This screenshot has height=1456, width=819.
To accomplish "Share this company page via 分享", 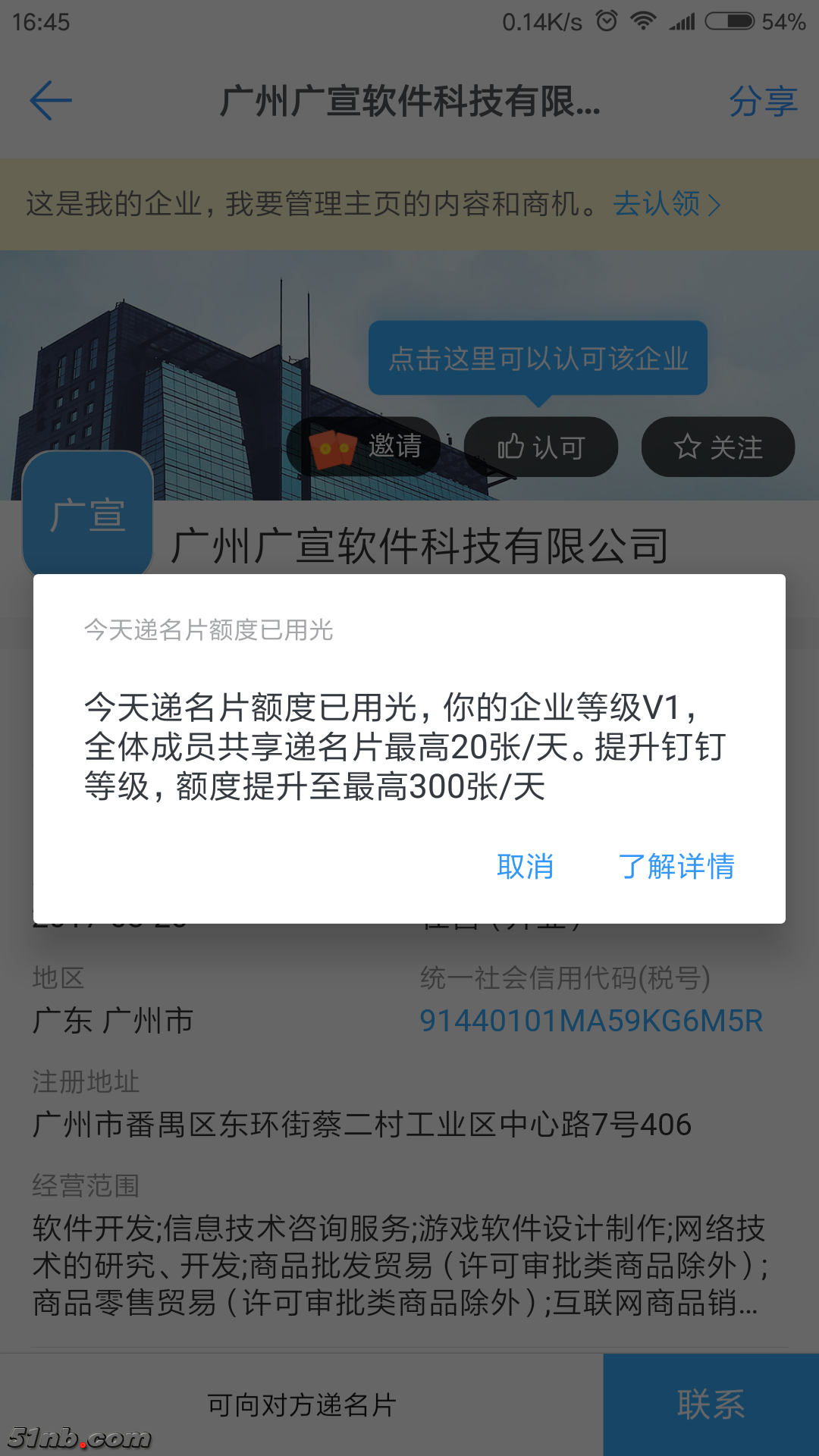I will (763, 101).
